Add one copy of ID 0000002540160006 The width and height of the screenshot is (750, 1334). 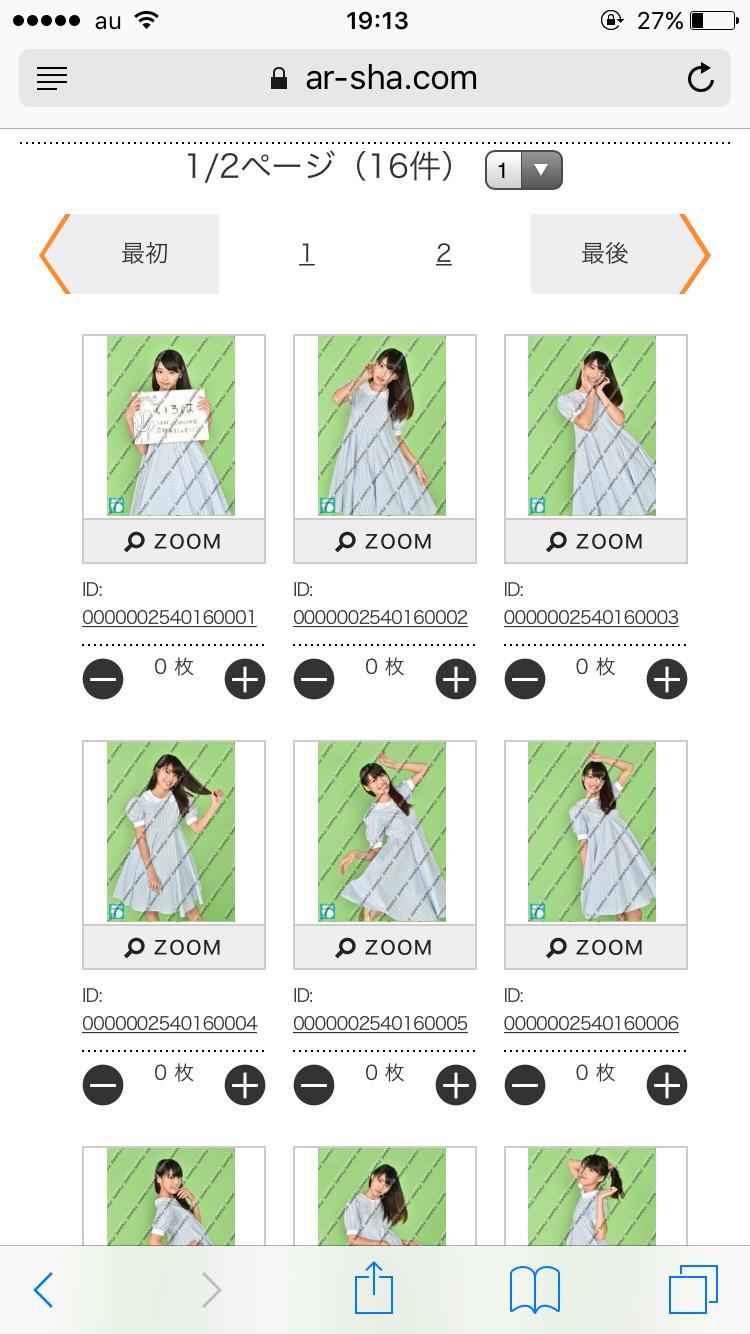point(667,1086)
